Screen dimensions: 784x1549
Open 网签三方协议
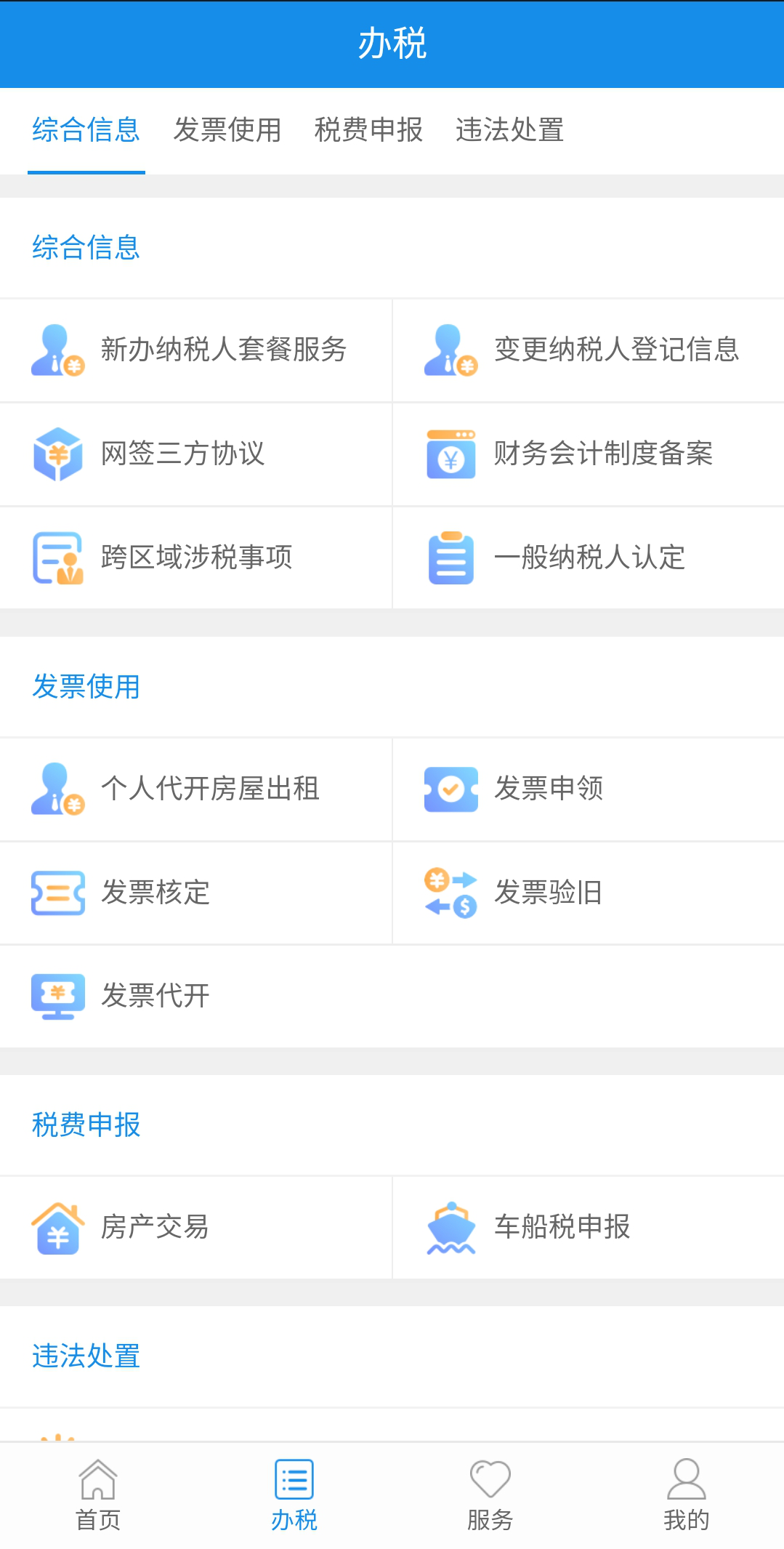[196, 454]
